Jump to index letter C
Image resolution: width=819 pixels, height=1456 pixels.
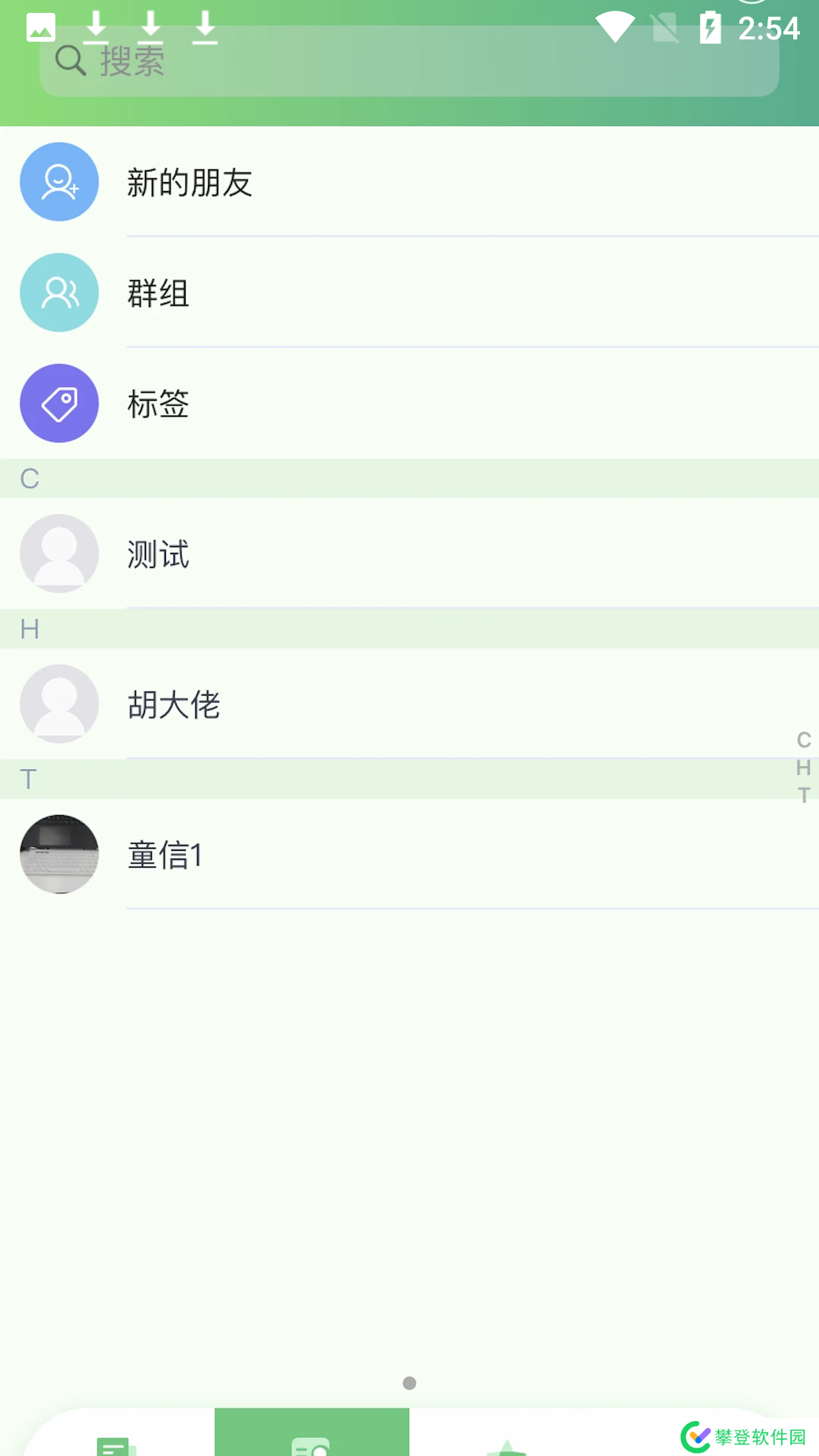[804, 740]
